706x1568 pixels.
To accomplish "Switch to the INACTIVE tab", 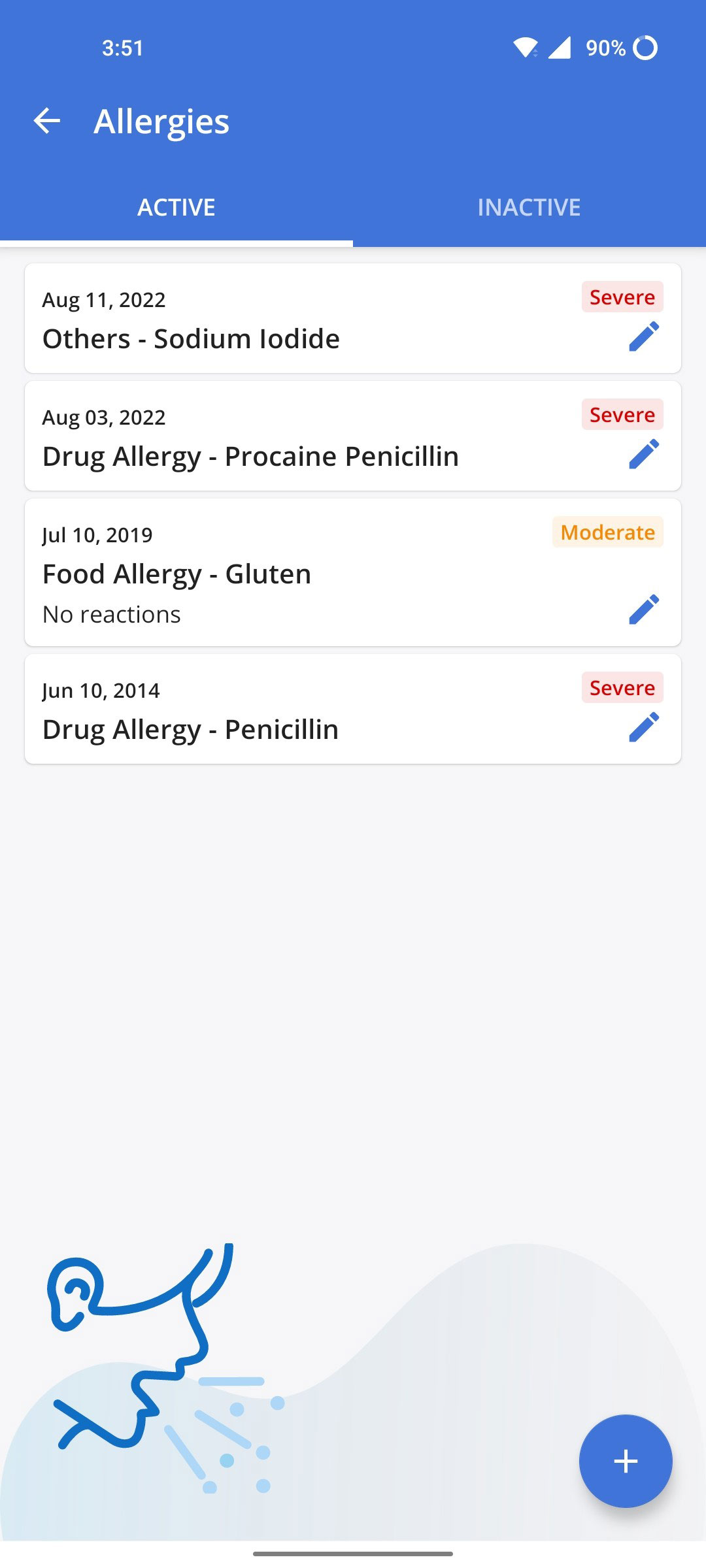I will point(529,207).
